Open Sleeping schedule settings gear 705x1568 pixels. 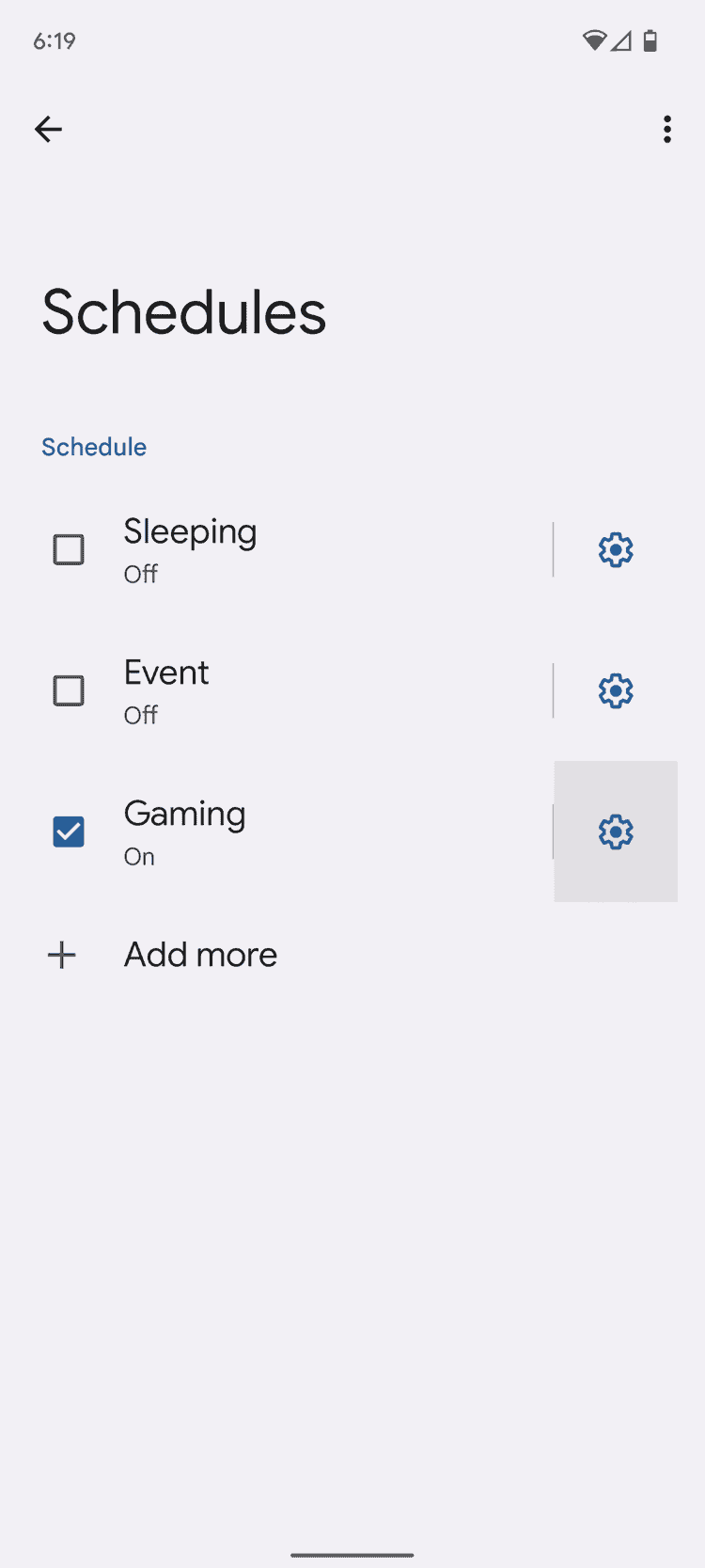point(616,549)
